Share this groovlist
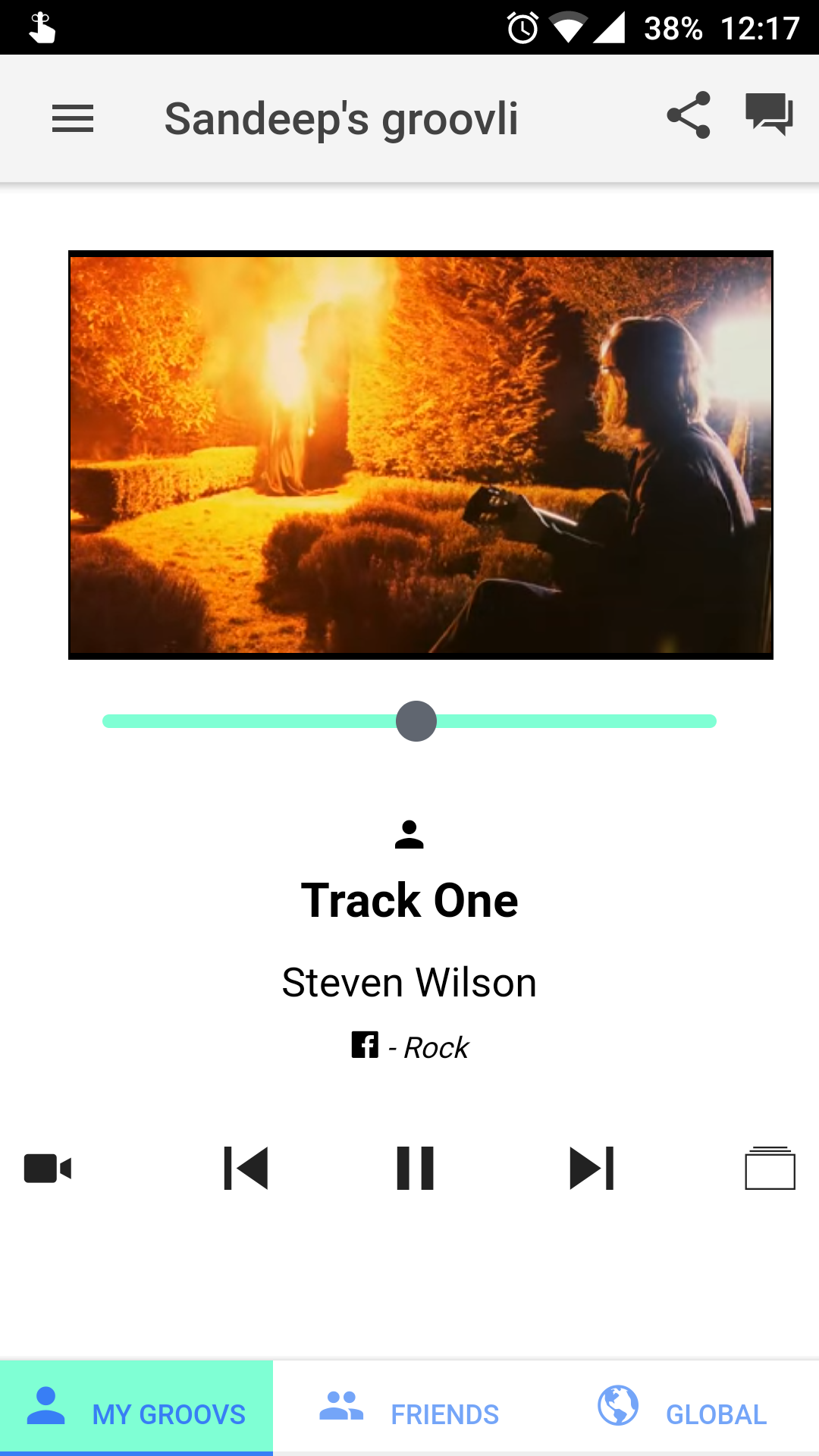Screen dimensions: 819x1456 click(689, 115)
